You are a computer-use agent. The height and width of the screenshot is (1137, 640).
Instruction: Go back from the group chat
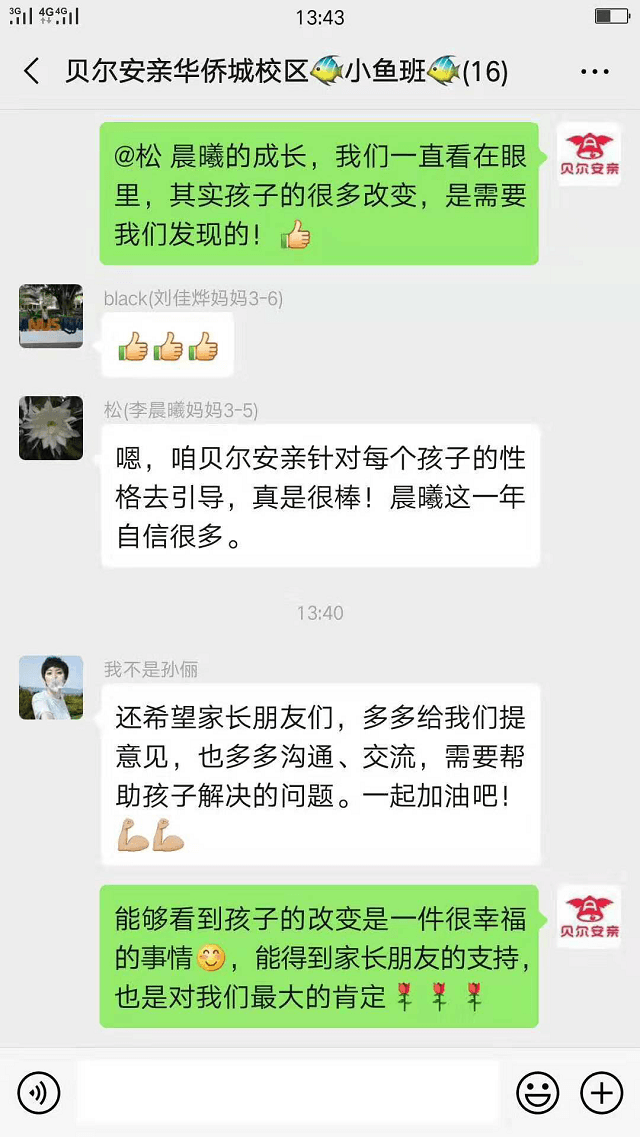pos(32,72)
